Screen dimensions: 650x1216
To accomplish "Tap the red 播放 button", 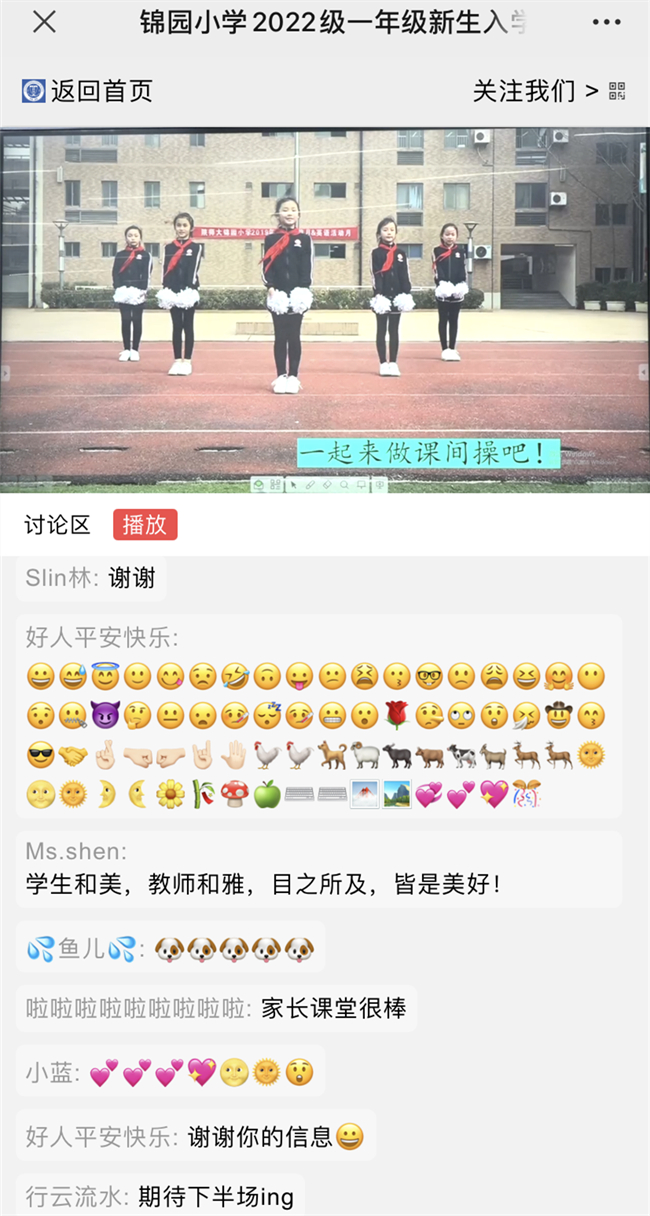I will (145, 525).
